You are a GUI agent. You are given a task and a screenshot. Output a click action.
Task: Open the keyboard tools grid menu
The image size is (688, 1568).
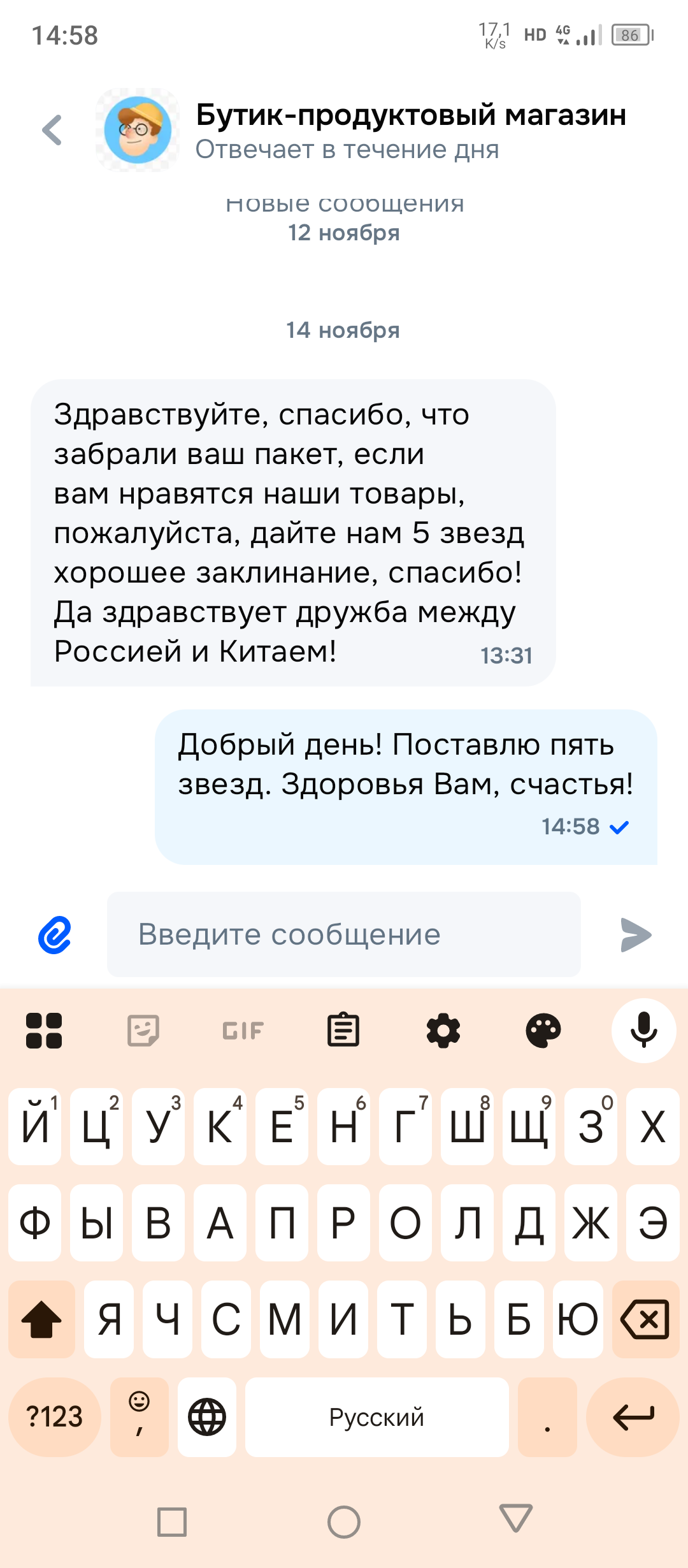44,1031
